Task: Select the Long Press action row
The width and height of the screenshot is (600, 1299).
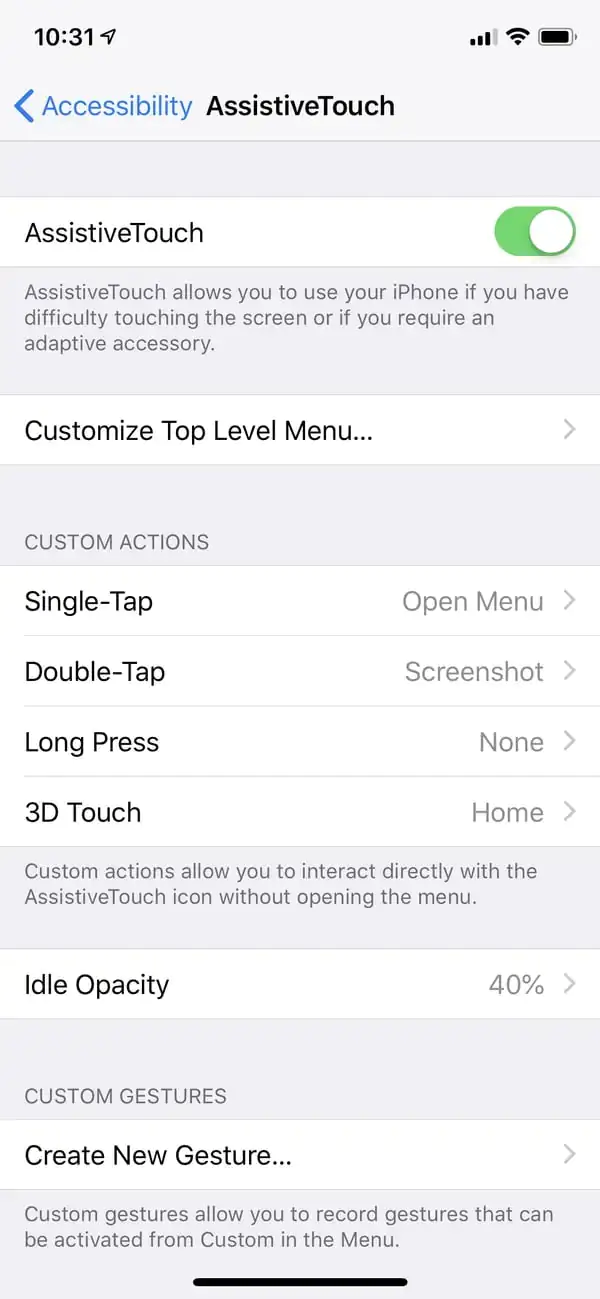Action: (x=300, y=742)
